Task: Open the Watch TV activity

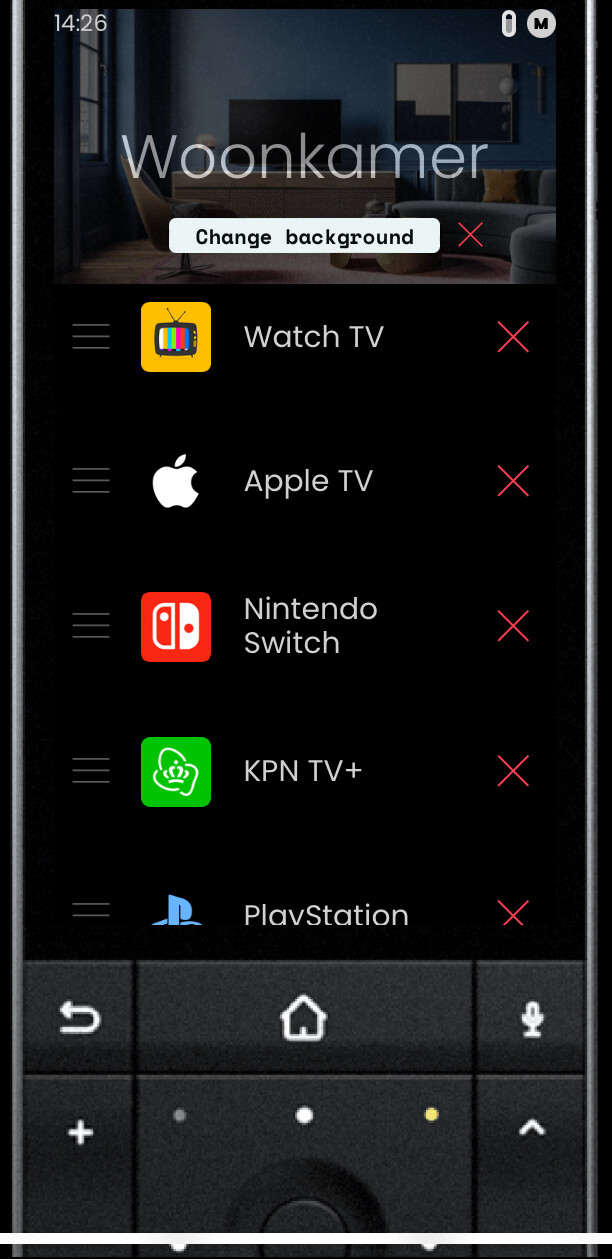Action: [313, 337]
